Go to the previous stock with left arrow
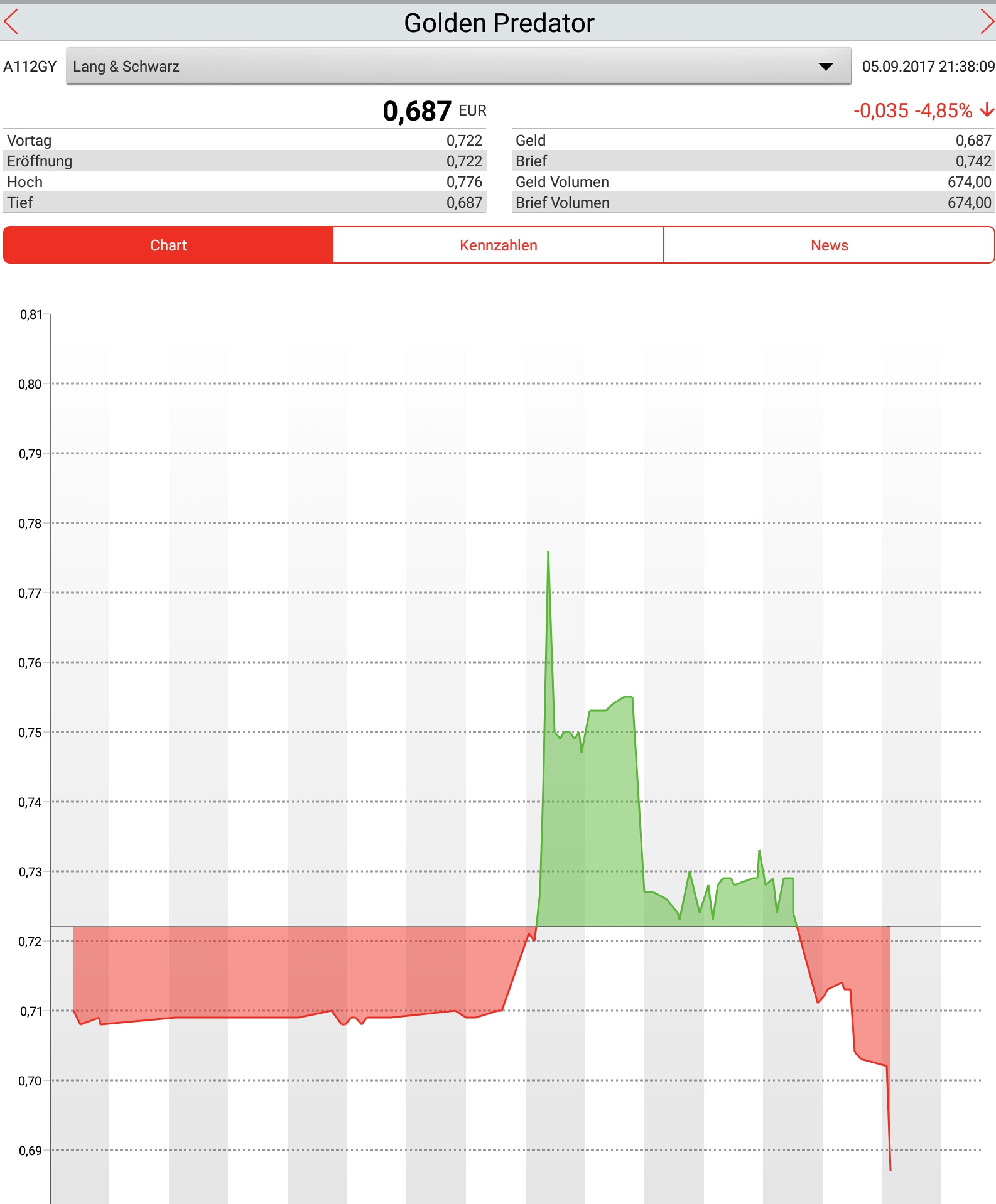Image resolution: width=996 pixels, height=1204 pixels. [11, 23]
